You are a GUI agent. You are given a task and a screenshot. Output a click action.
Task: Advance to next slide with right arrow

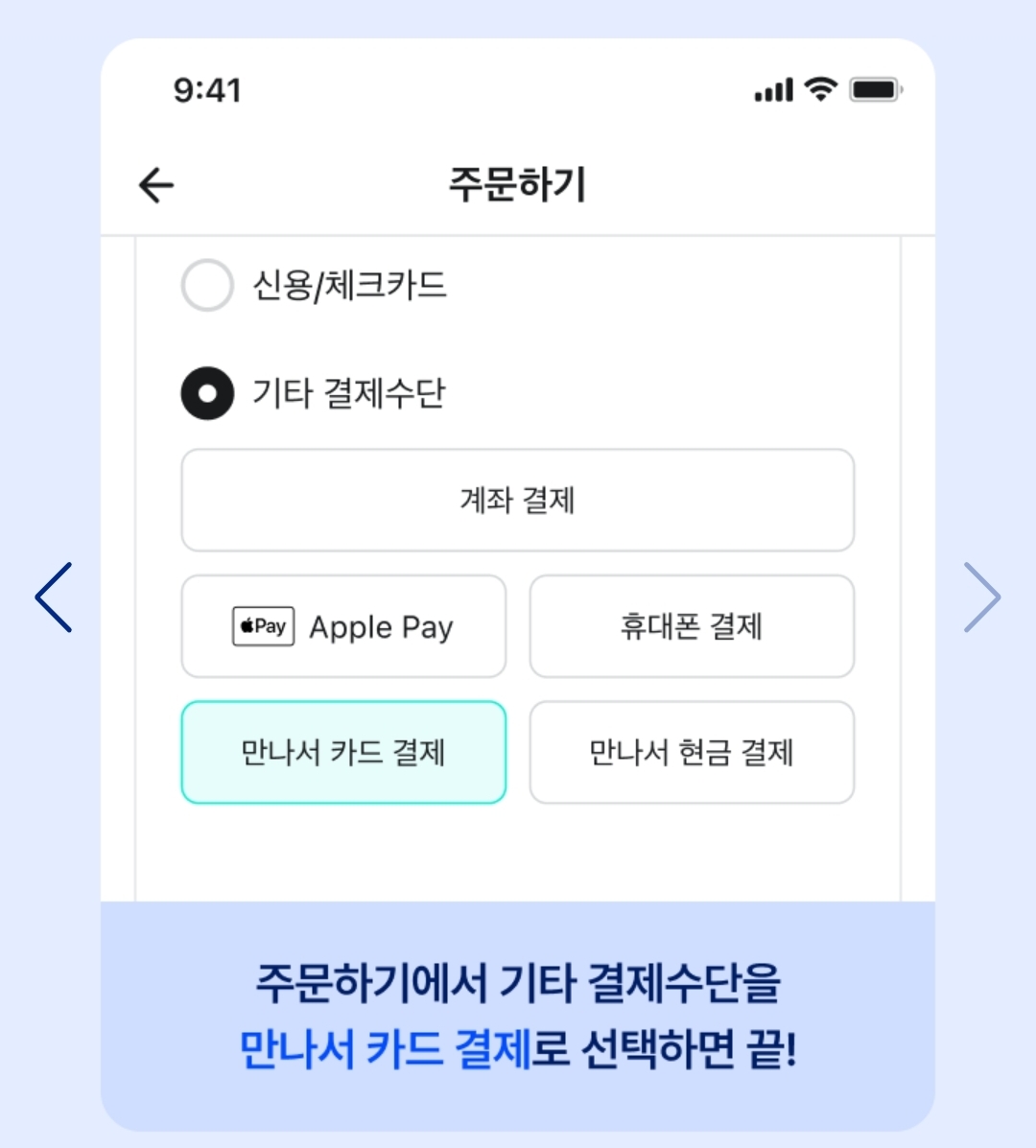pyautogui.click(x=982, y=597)
